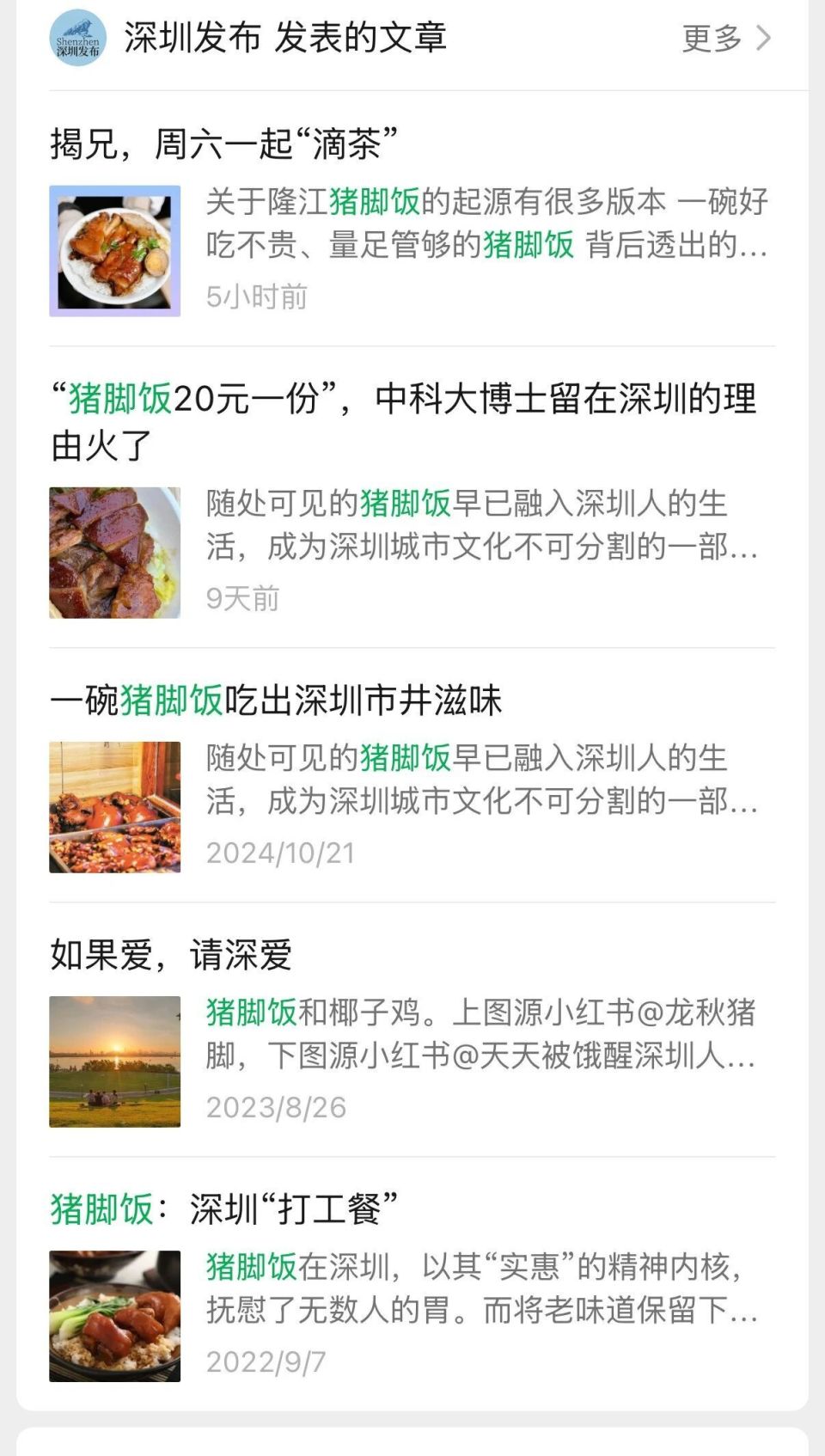
Task: Click the sunset lakeside thumbnail of 如果爱，请深爱
Action: 116,1060
